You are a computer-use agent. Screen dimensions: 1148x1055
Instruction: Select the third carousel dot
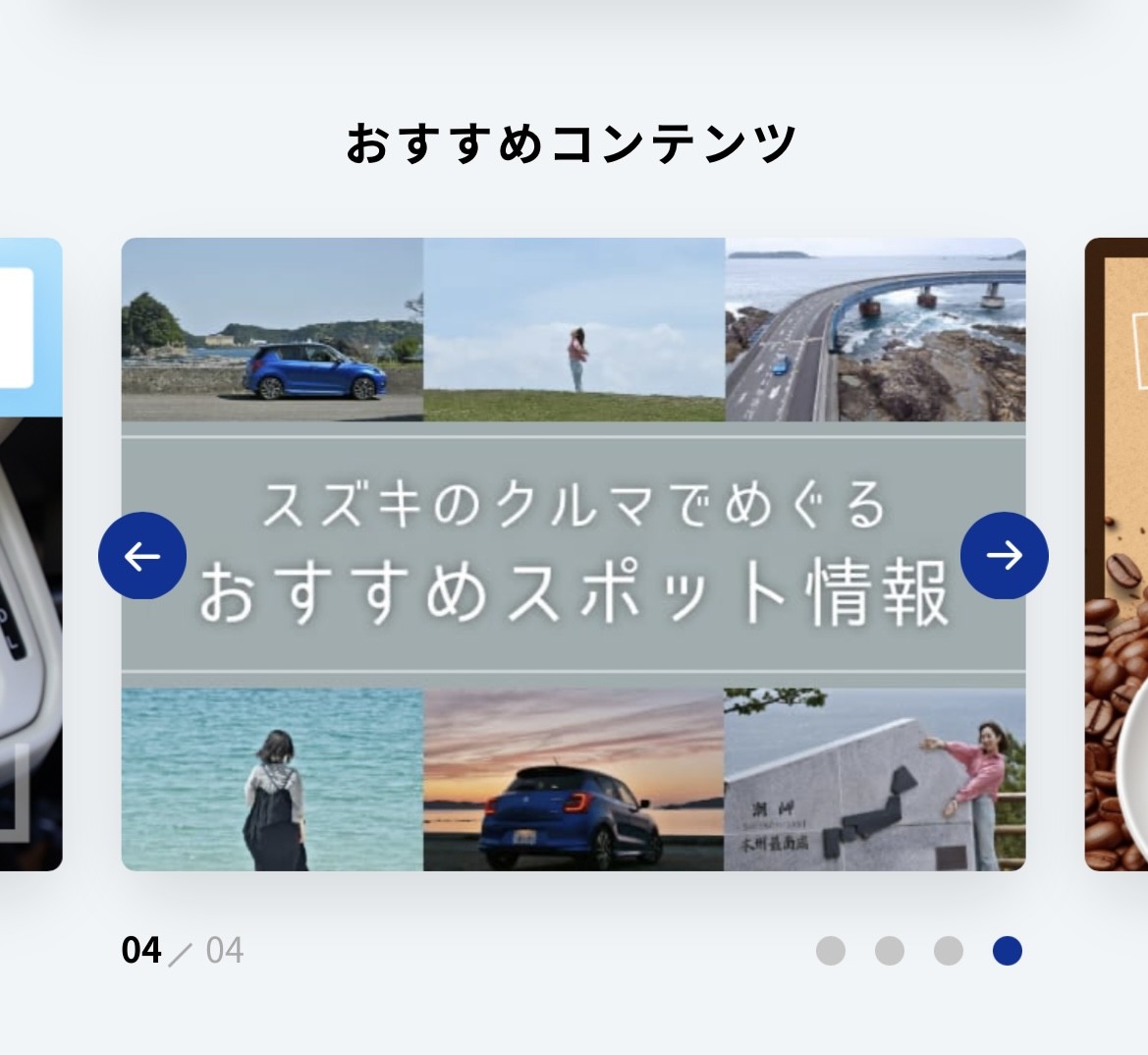[949, 951]
